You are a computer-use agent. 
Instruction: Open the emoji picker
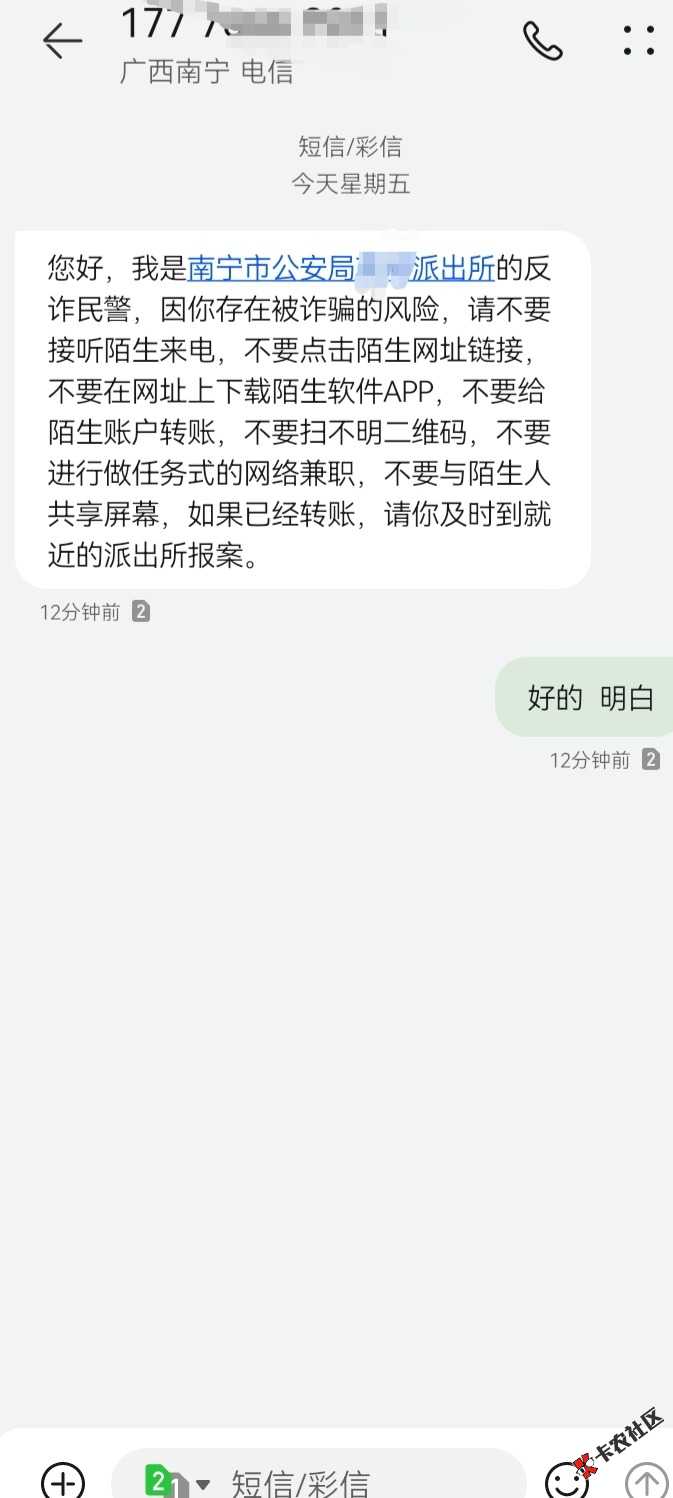(x=566, y=1480)
